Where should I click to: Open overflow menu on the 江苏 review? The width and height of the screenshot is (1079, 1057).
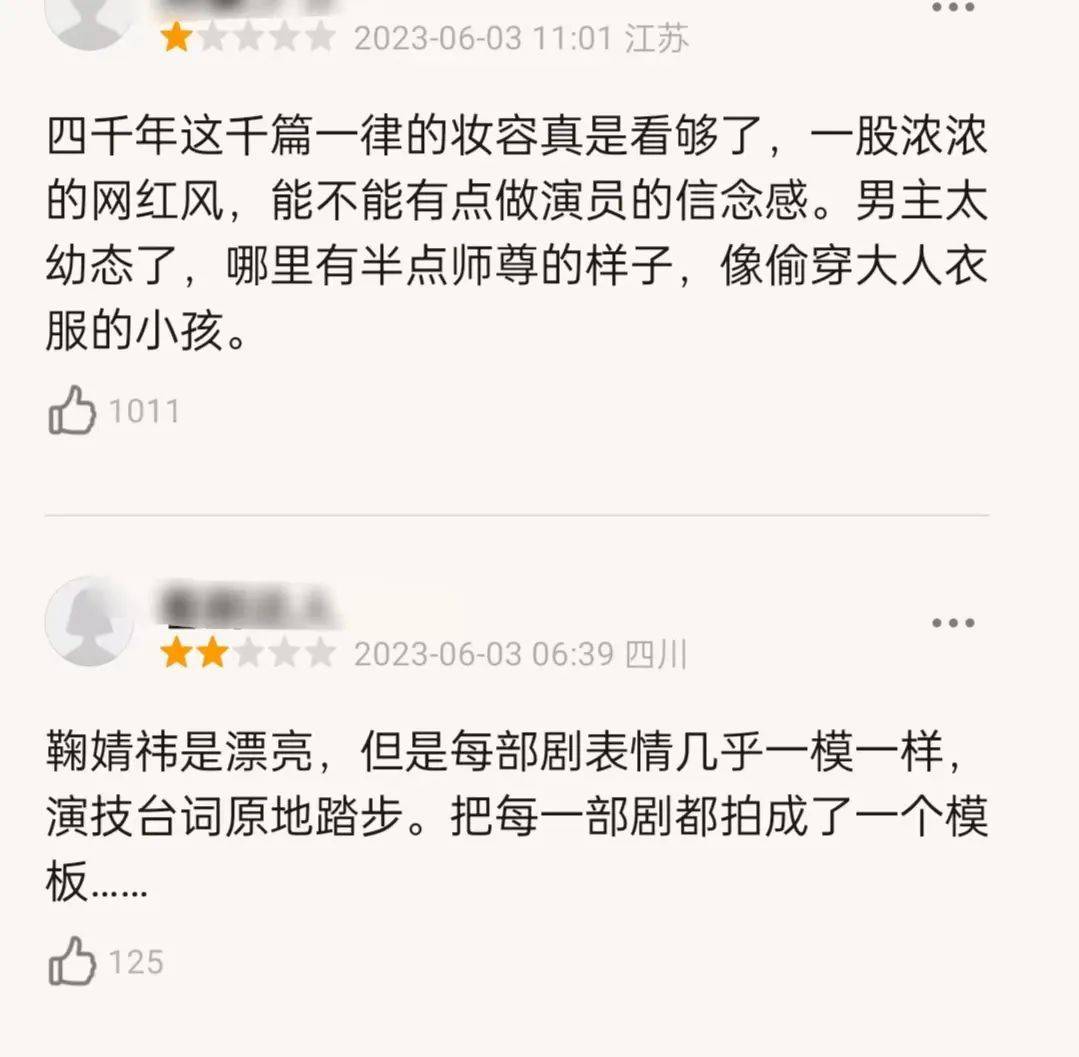click(952, 8)
